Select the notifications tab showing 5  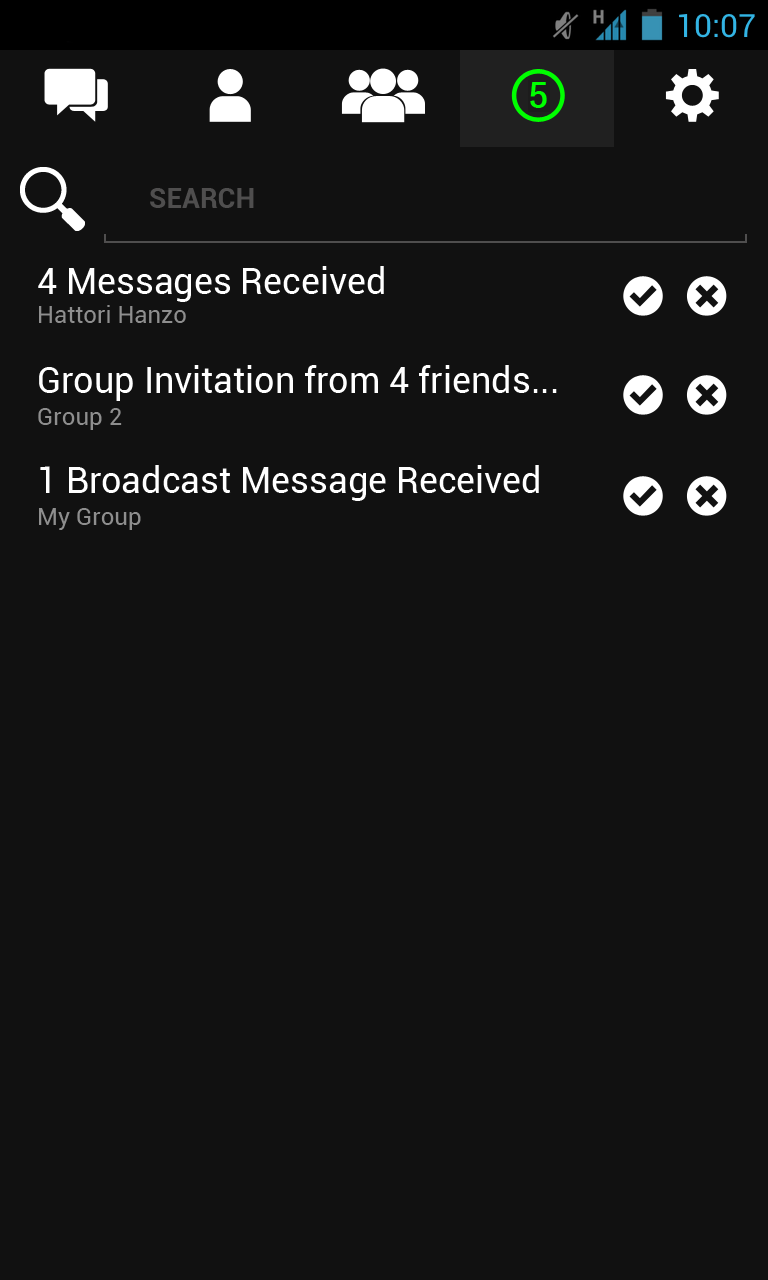pyautogui.click(x=537, y=97)
